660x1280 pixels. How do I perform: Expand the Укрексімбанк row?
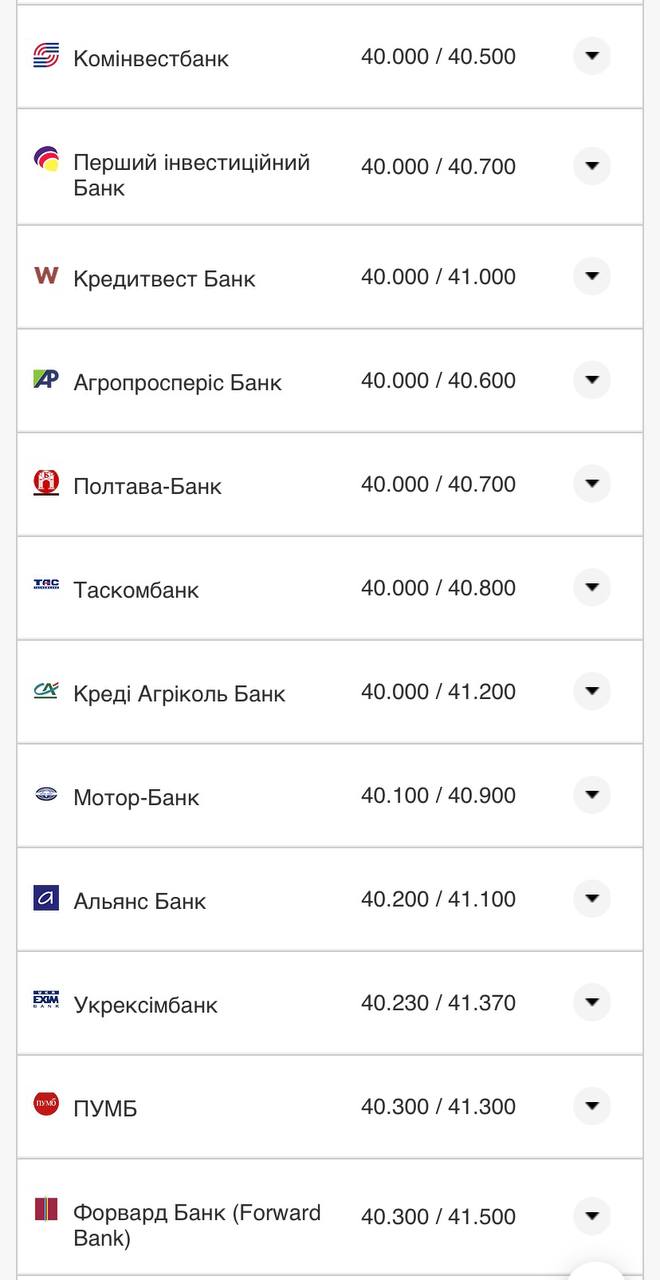pyautogui.click(x=592, y=1003)
